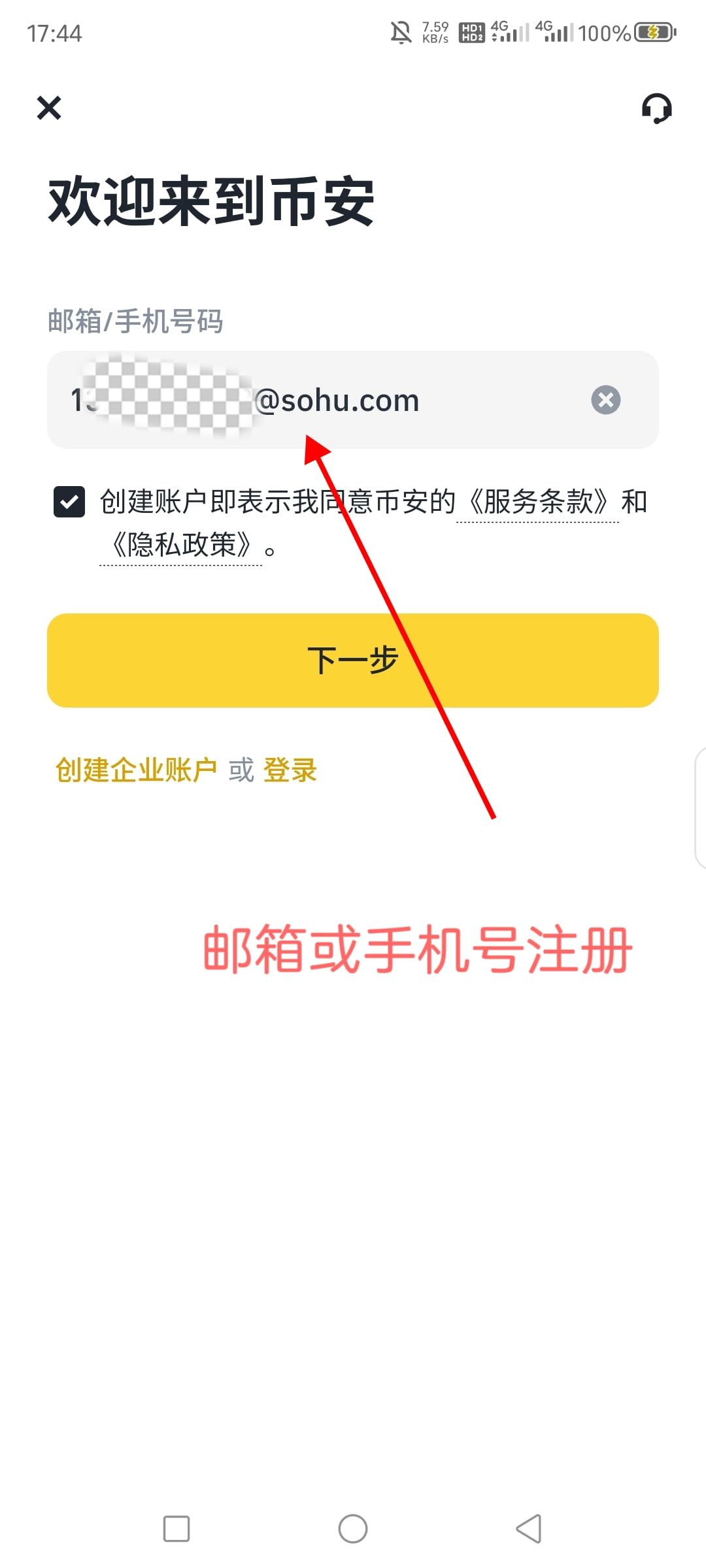Open customer support headset icon
The height and width of the screenshot is (1568, 706).
pyautogui.click(x=656, y=108)
